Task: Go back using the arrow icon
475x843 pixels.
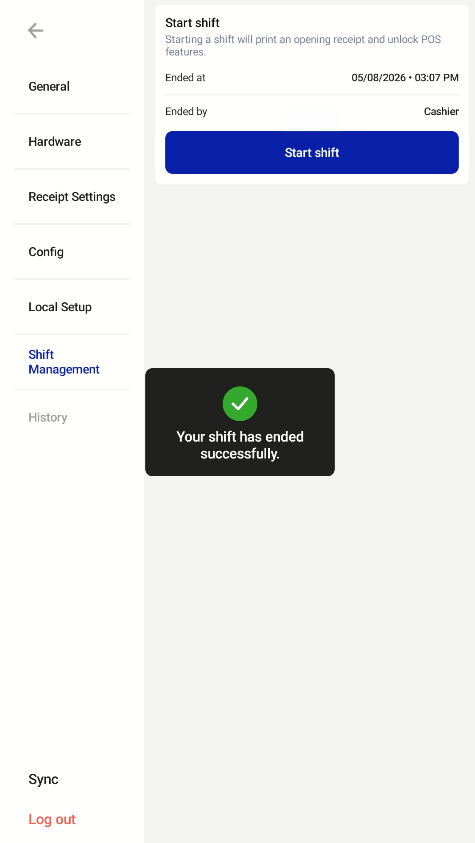Action: tap(35, 31)
